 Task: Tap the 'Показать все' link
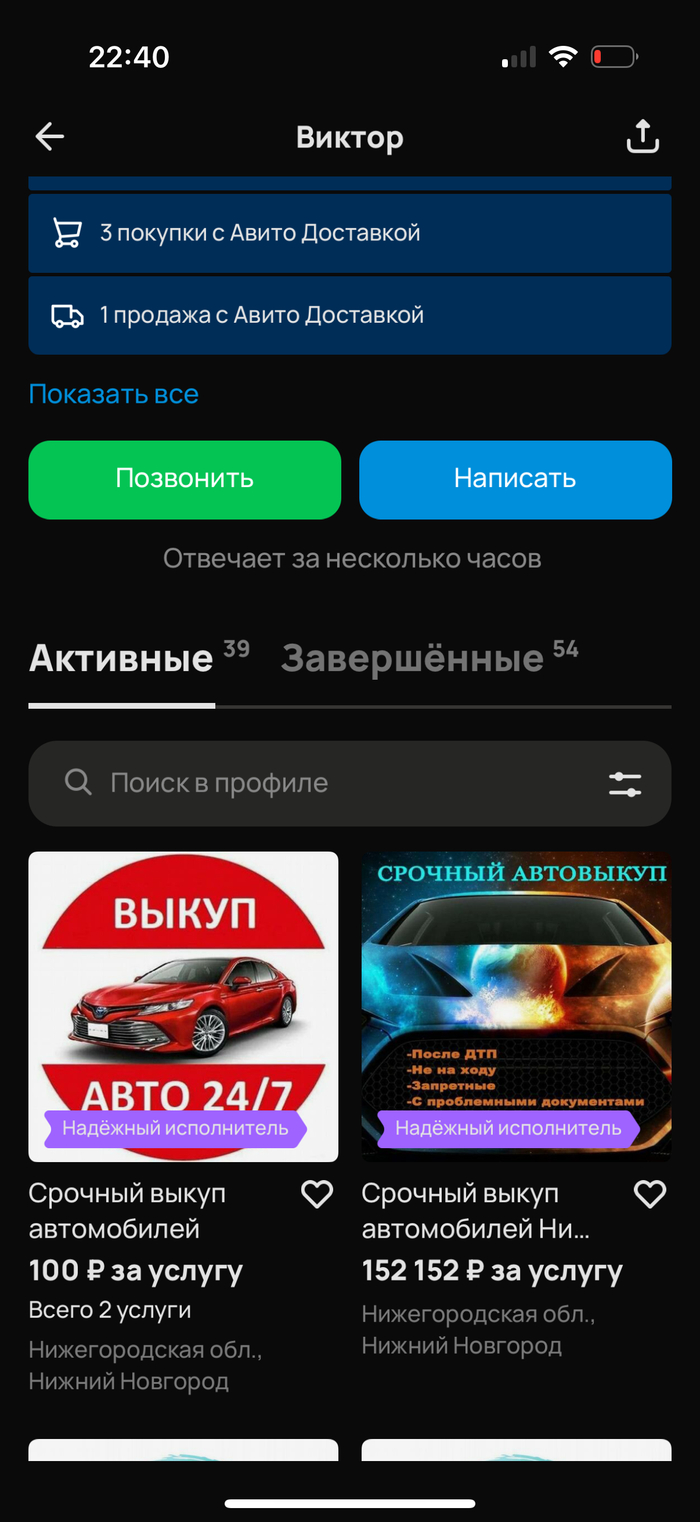coord(113,394)
